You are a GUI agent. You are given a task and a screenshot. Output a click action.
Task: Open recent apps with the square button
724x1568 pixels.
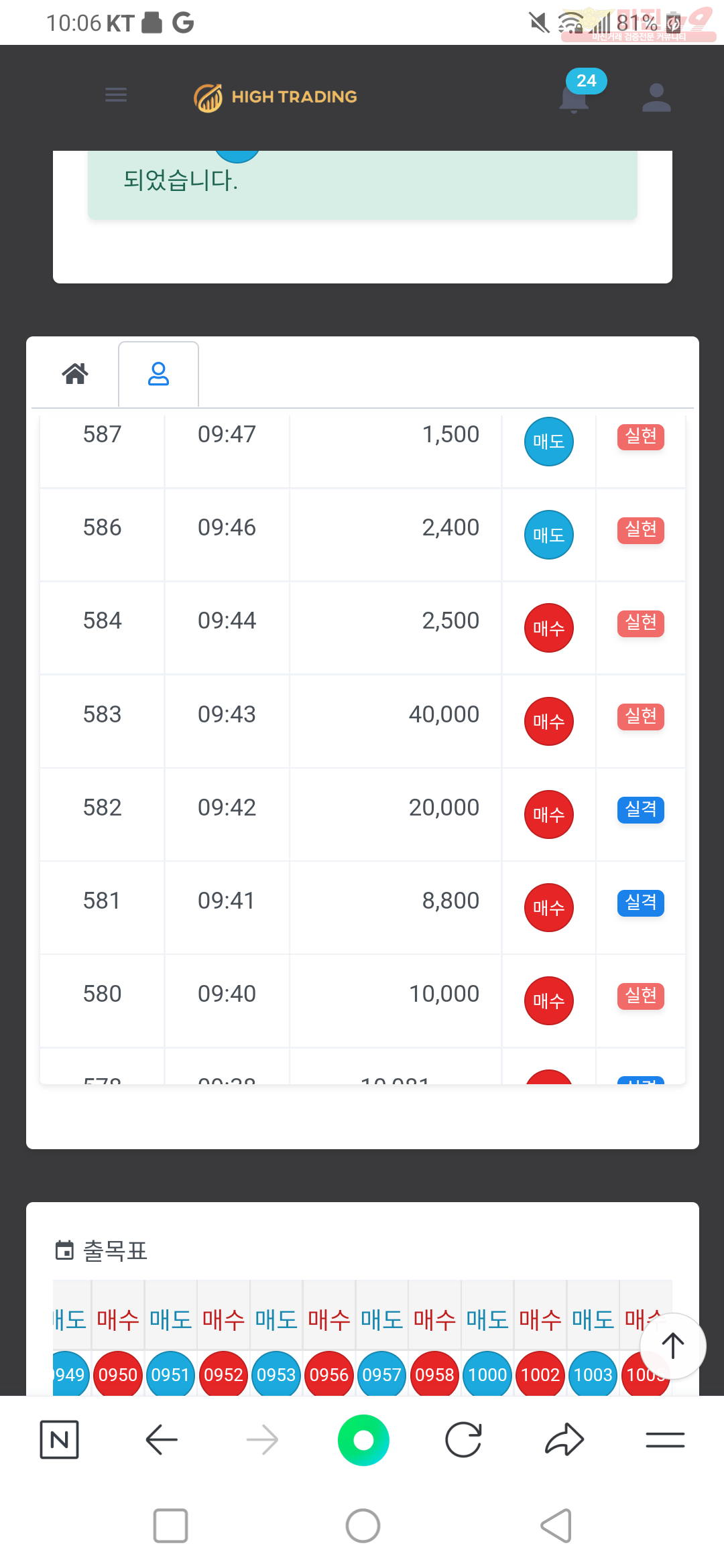tap(170, 1526)
